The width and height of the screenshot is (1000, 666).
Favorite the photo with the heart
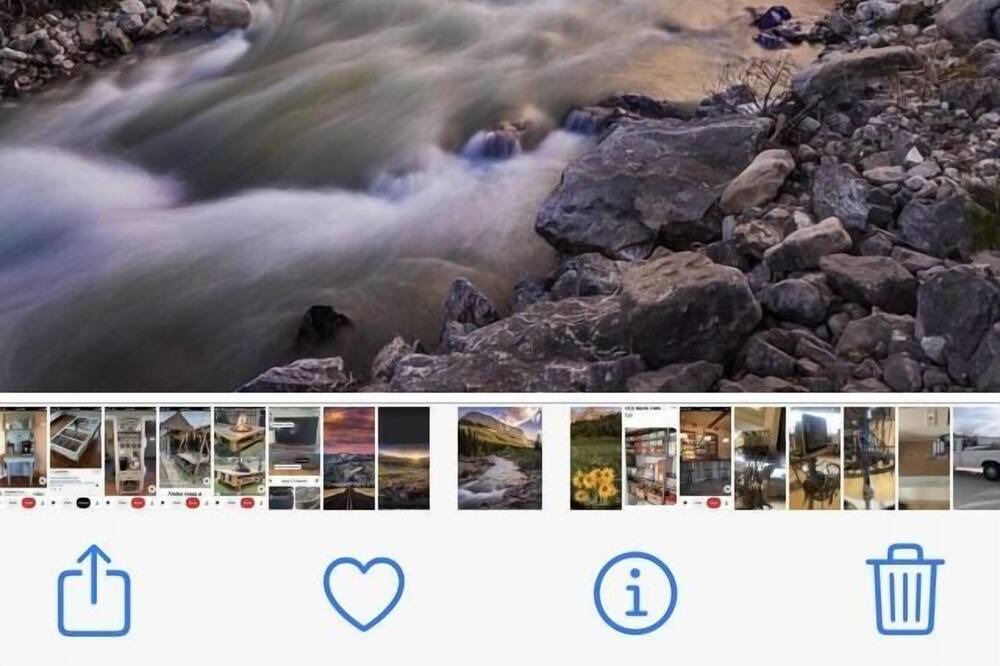click(364, 592)
